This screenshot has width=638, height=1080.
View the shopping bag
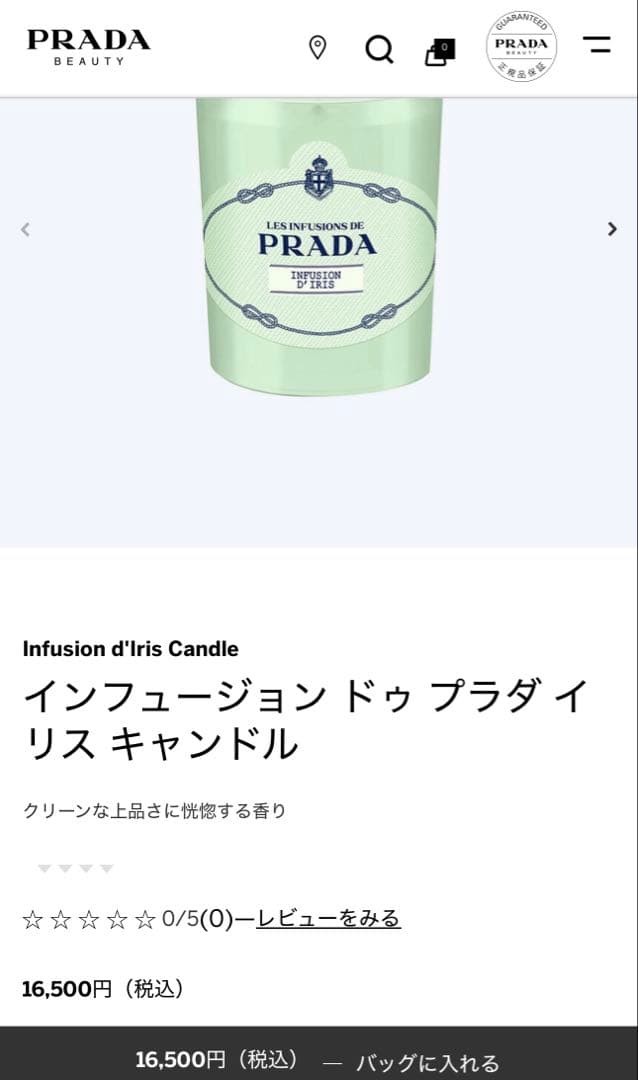click(439, 51)
